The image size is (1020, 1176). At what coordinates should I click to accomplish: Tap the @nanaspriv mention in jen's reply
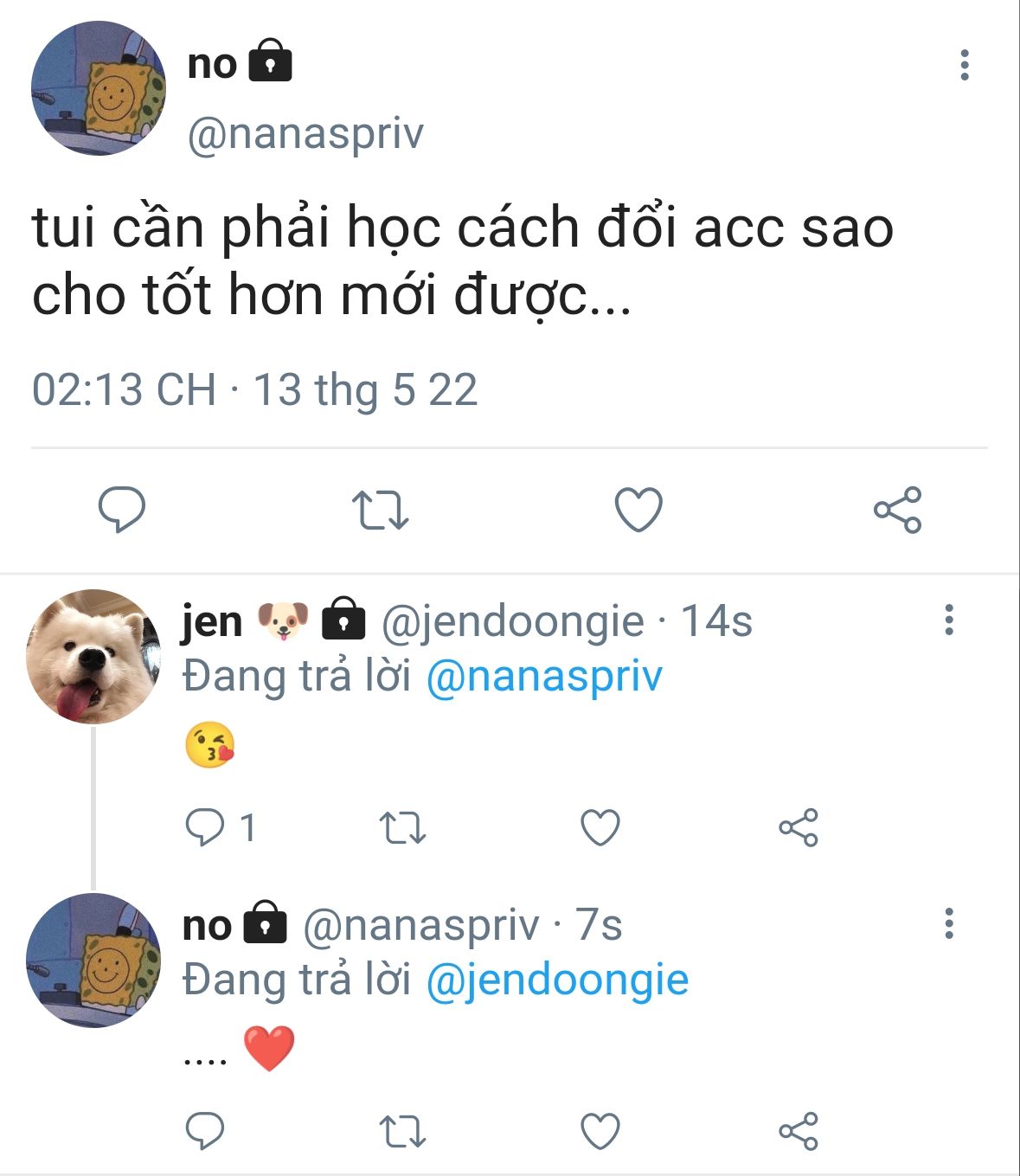click(544, 677)
